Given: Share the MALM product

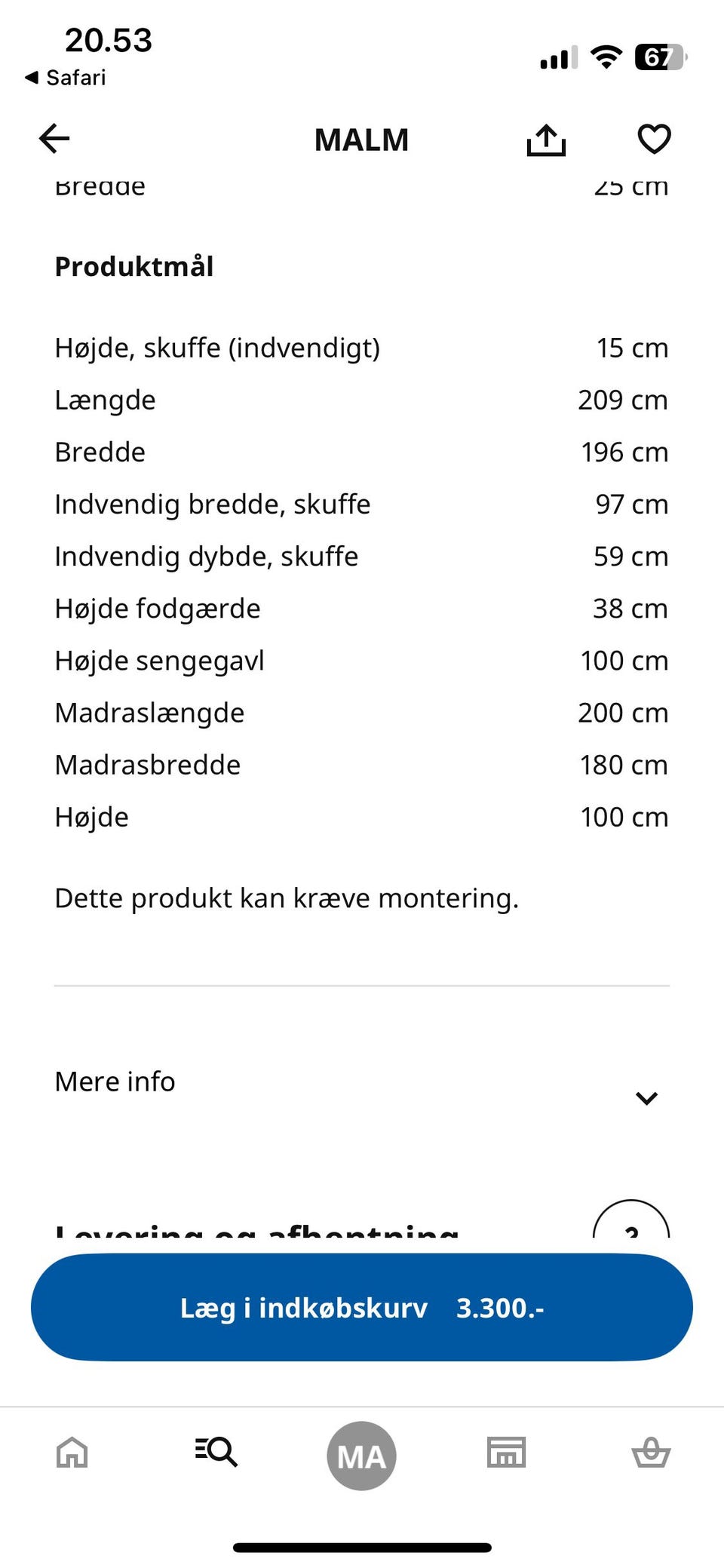Looking at the screenshot, I should [546, 140].
